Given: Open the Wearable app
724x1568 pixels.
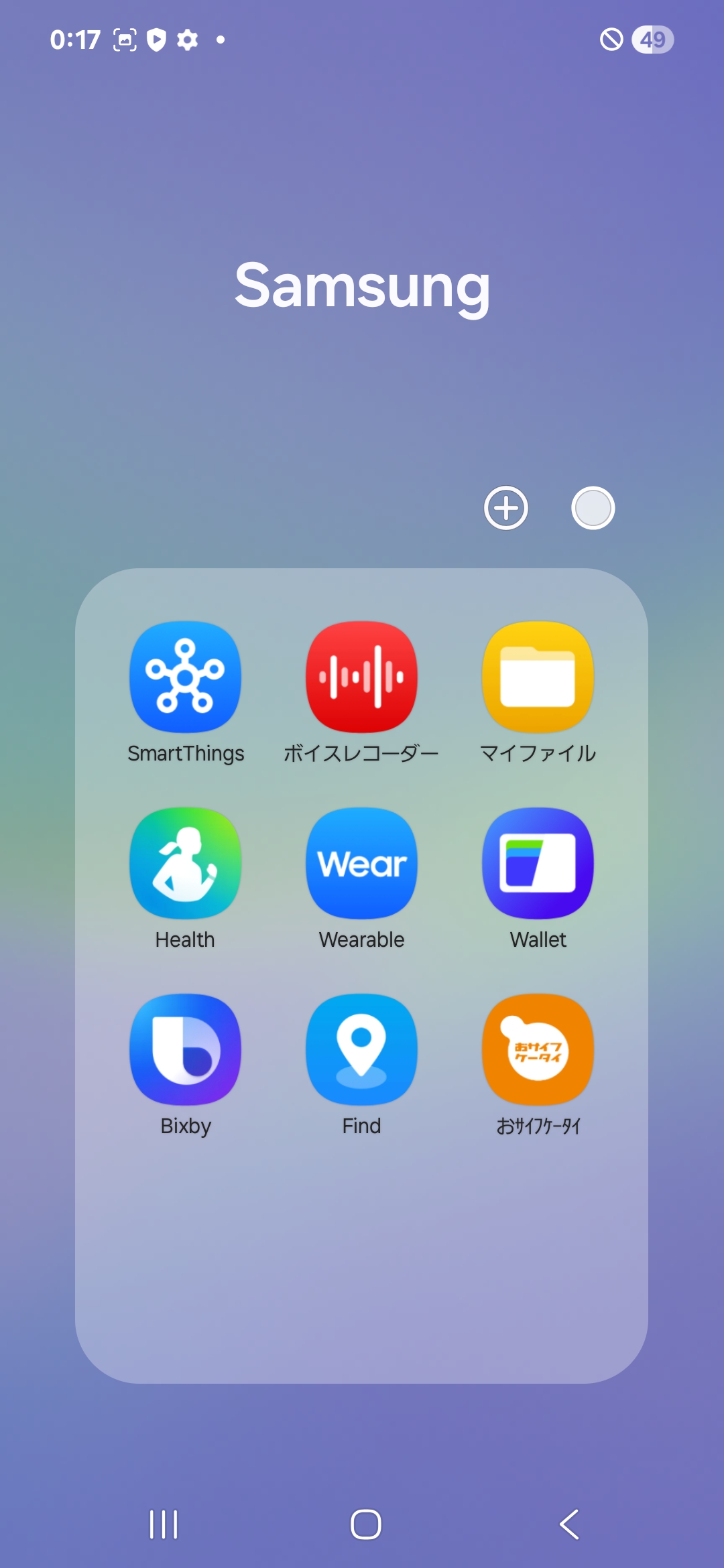Looking at the screenshot, I should pos(361,863).
